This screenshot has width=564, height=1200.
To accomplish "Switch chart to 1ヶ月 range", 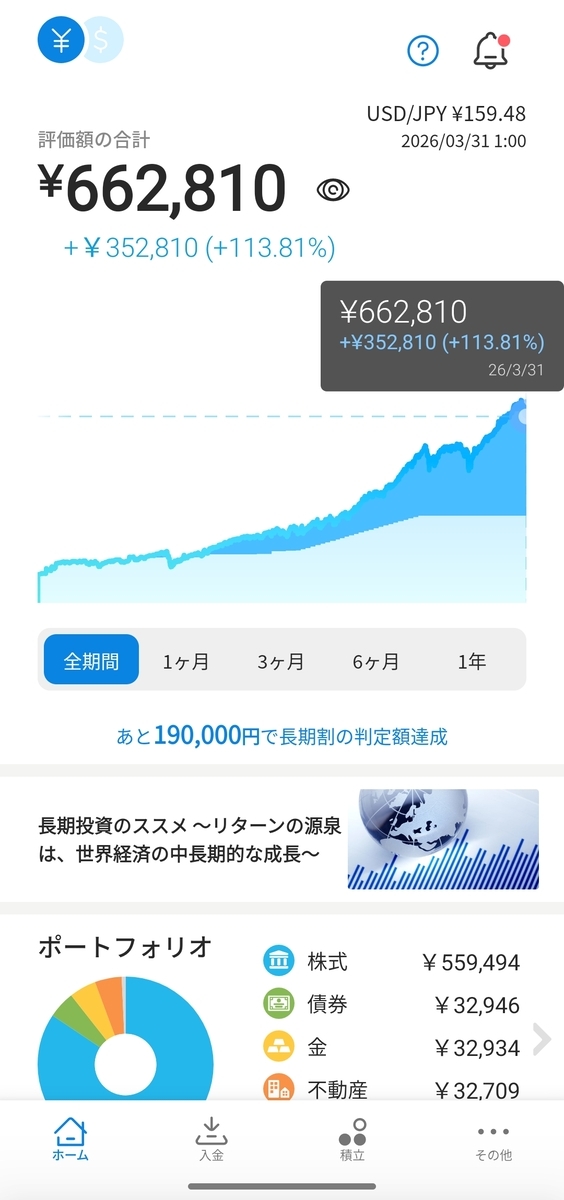I will pos(186,661).
